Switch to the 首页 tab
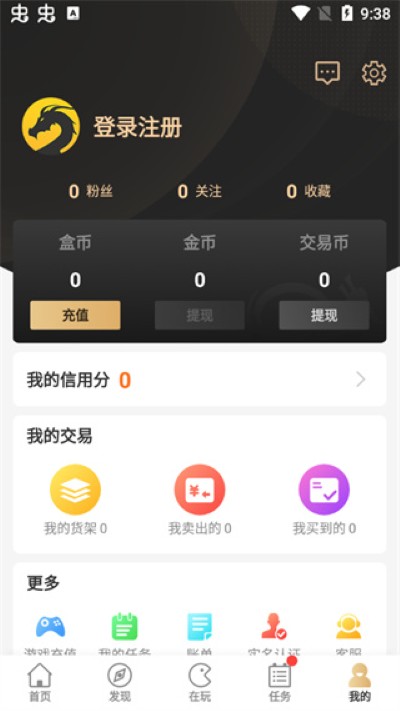400x711 pixels. [x=40, y=682]
